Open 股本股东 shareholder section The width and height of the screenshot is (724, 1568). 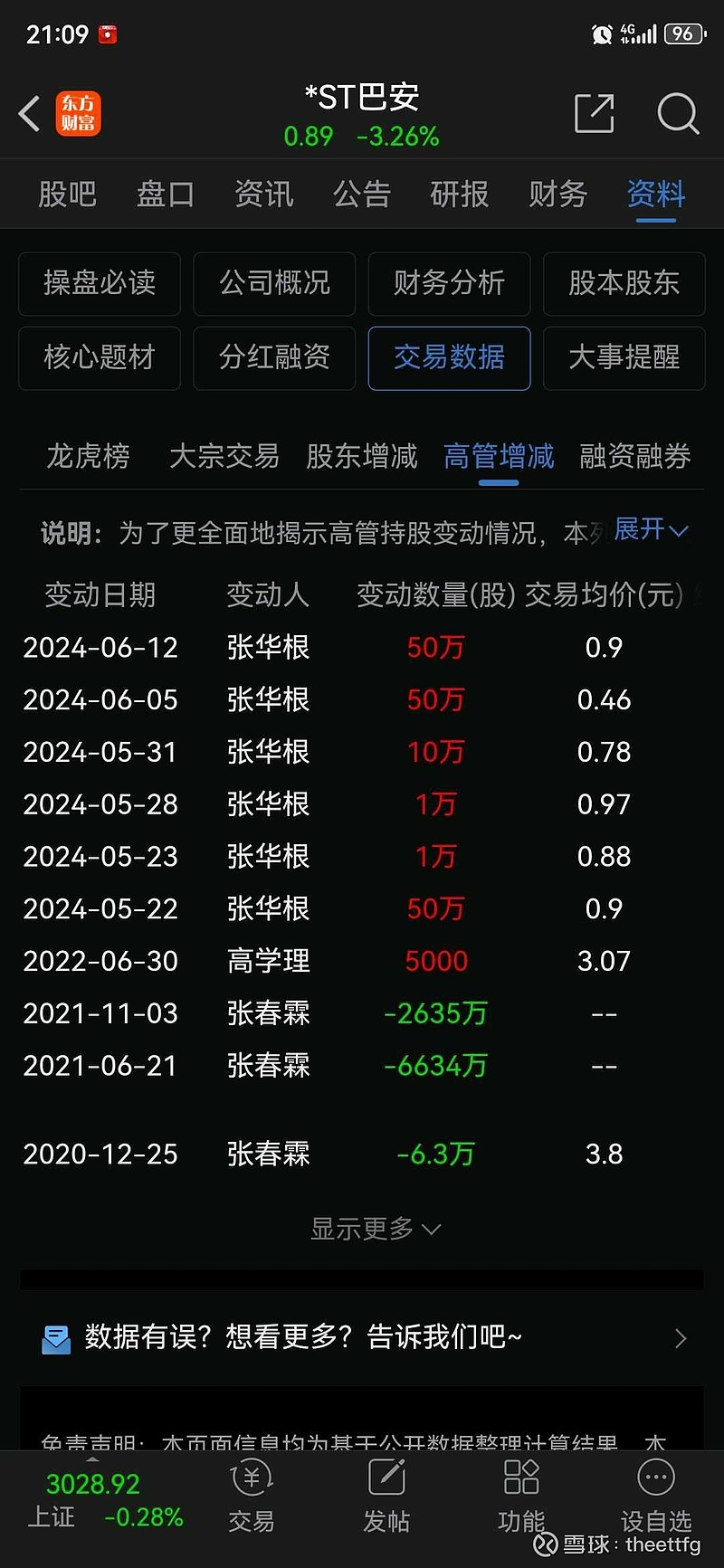[624, 284]
